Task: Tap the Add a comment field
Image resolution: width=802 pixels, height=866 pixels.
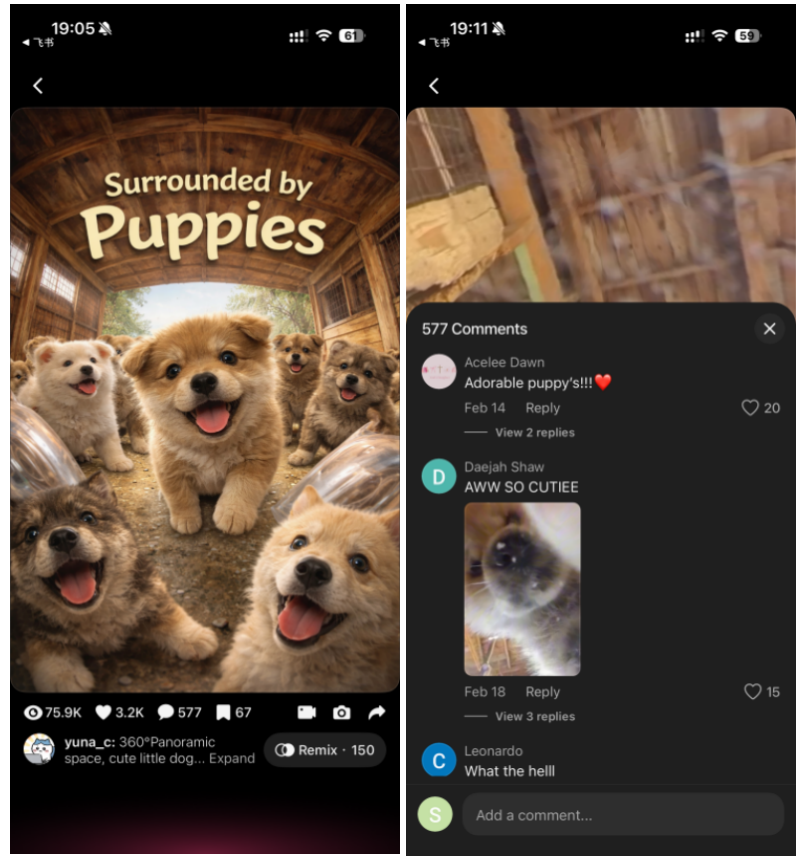Action: [622, 815]
